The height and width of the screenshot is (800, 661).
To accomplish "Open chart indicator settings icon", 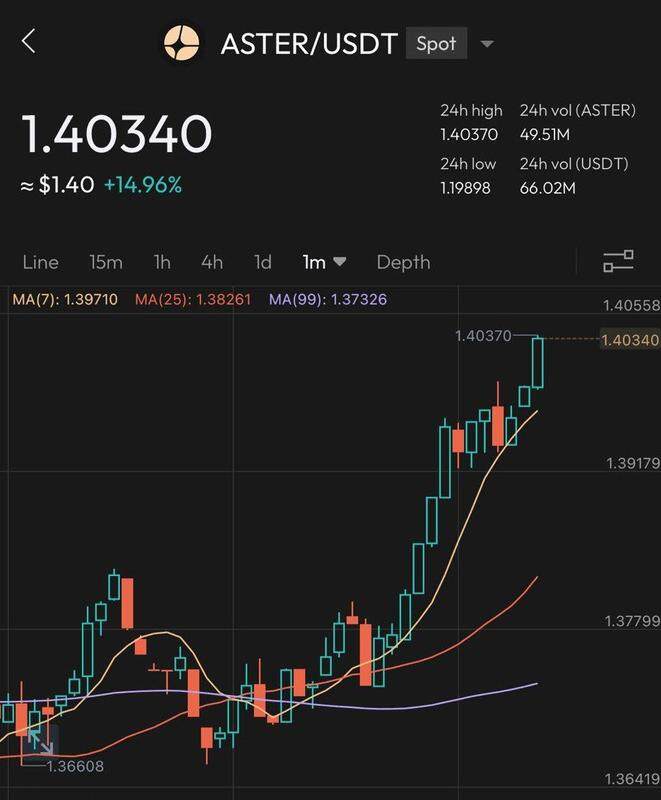I will point(619,262).
